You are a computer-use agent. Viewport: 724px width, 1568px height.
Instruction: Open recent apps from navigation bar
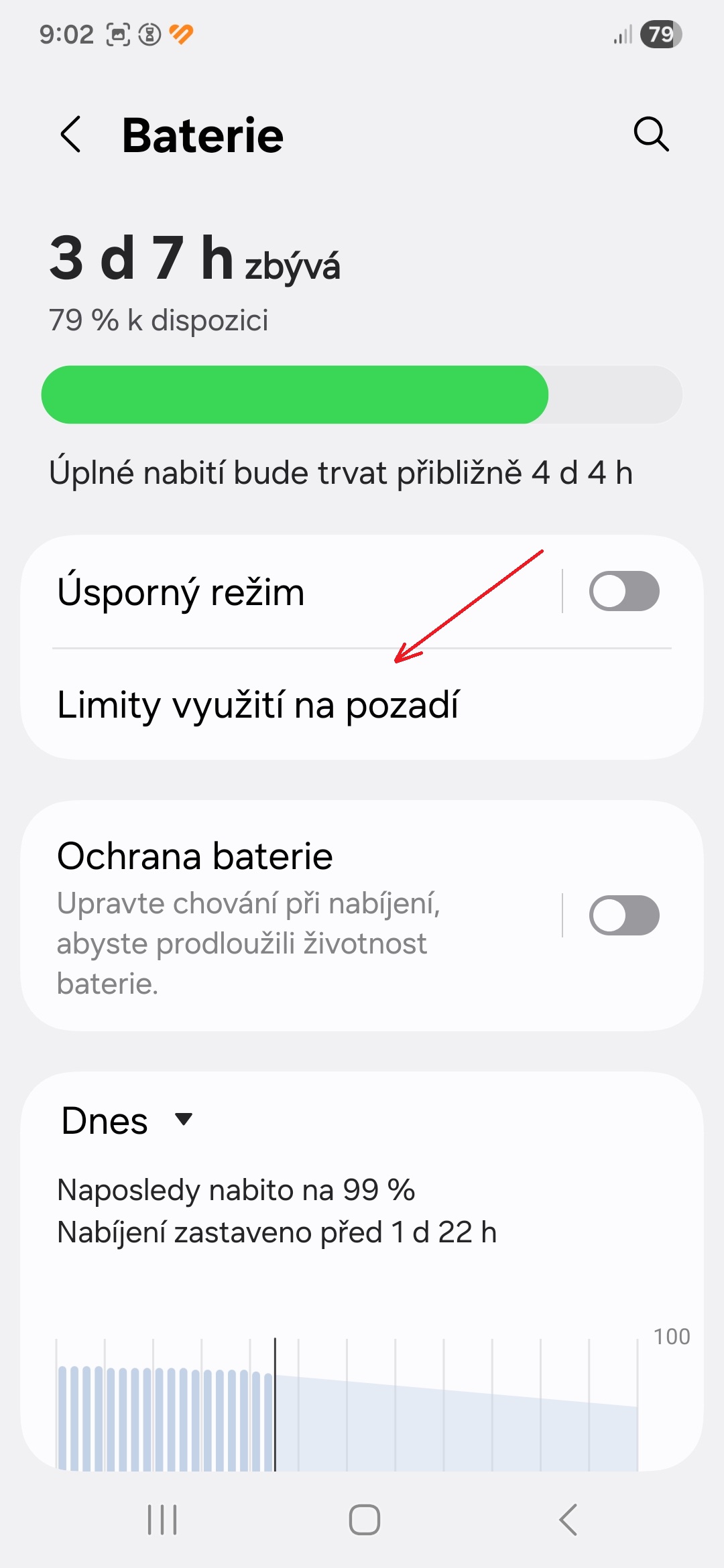click(162, 1519)
